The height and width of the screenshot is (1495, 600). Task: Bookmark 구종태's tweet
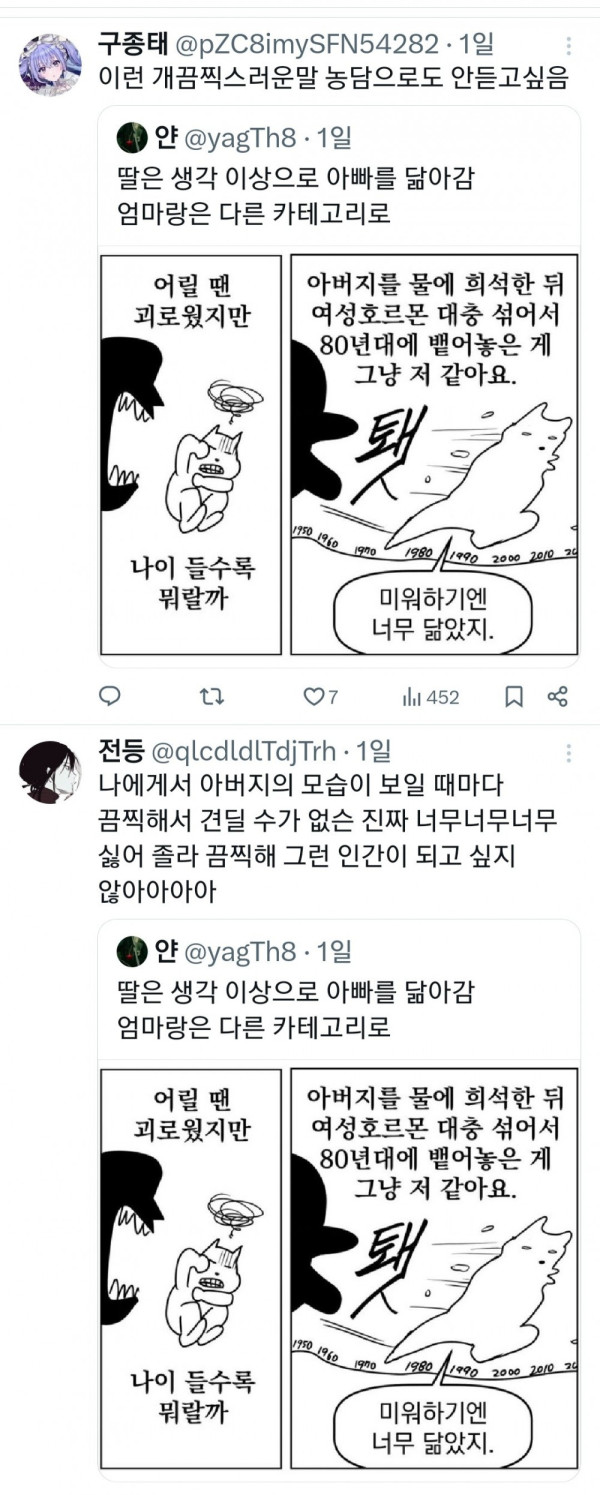click(514, 697)
